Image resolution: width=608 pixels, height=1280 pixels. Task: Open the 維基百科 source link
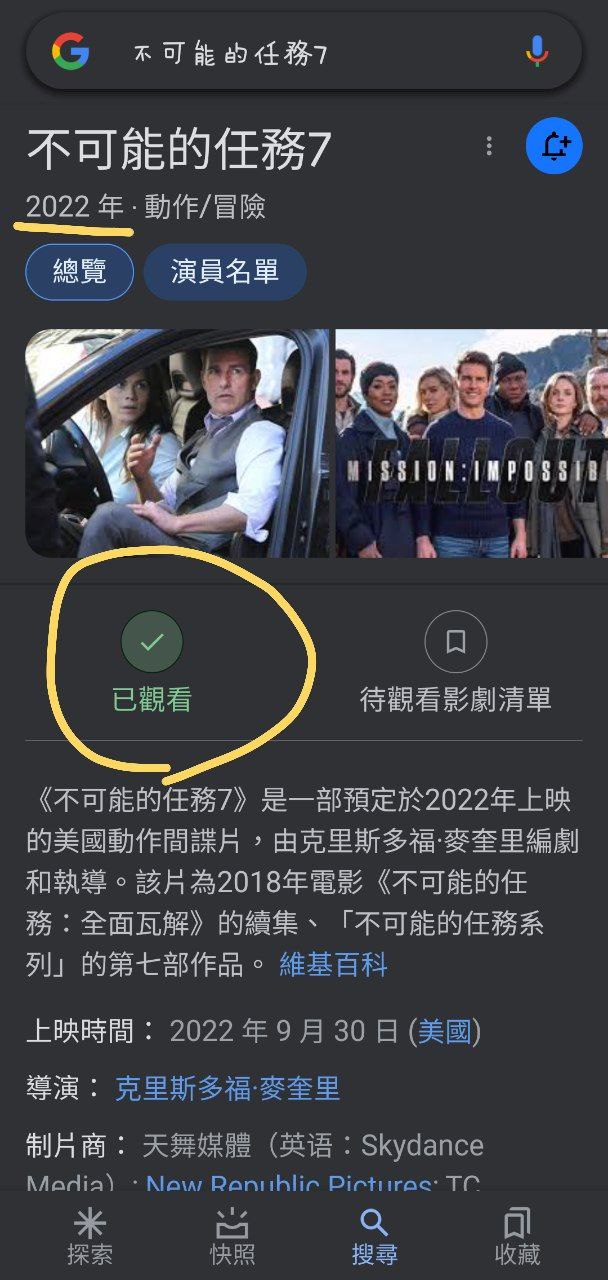[333, 964]
